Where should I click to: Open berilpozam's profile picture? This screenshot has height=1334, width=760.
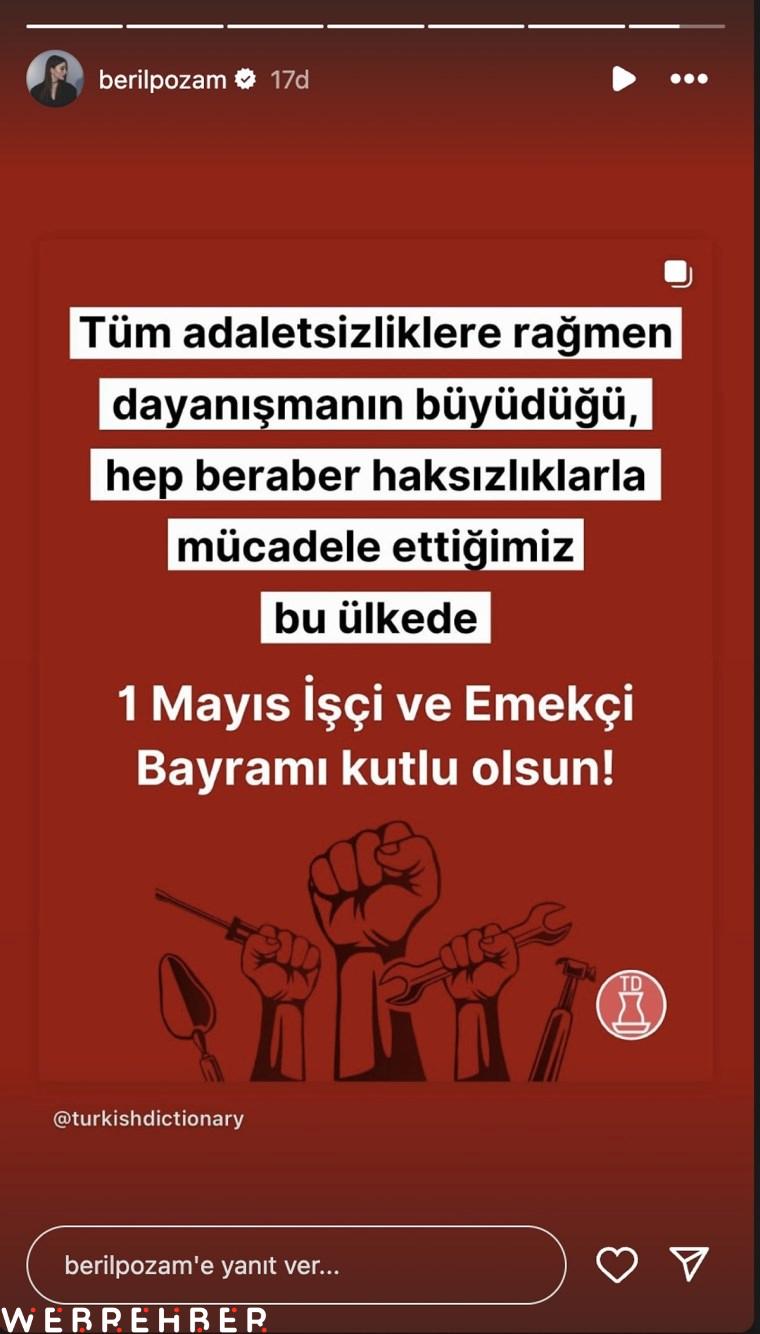point(55,79)
